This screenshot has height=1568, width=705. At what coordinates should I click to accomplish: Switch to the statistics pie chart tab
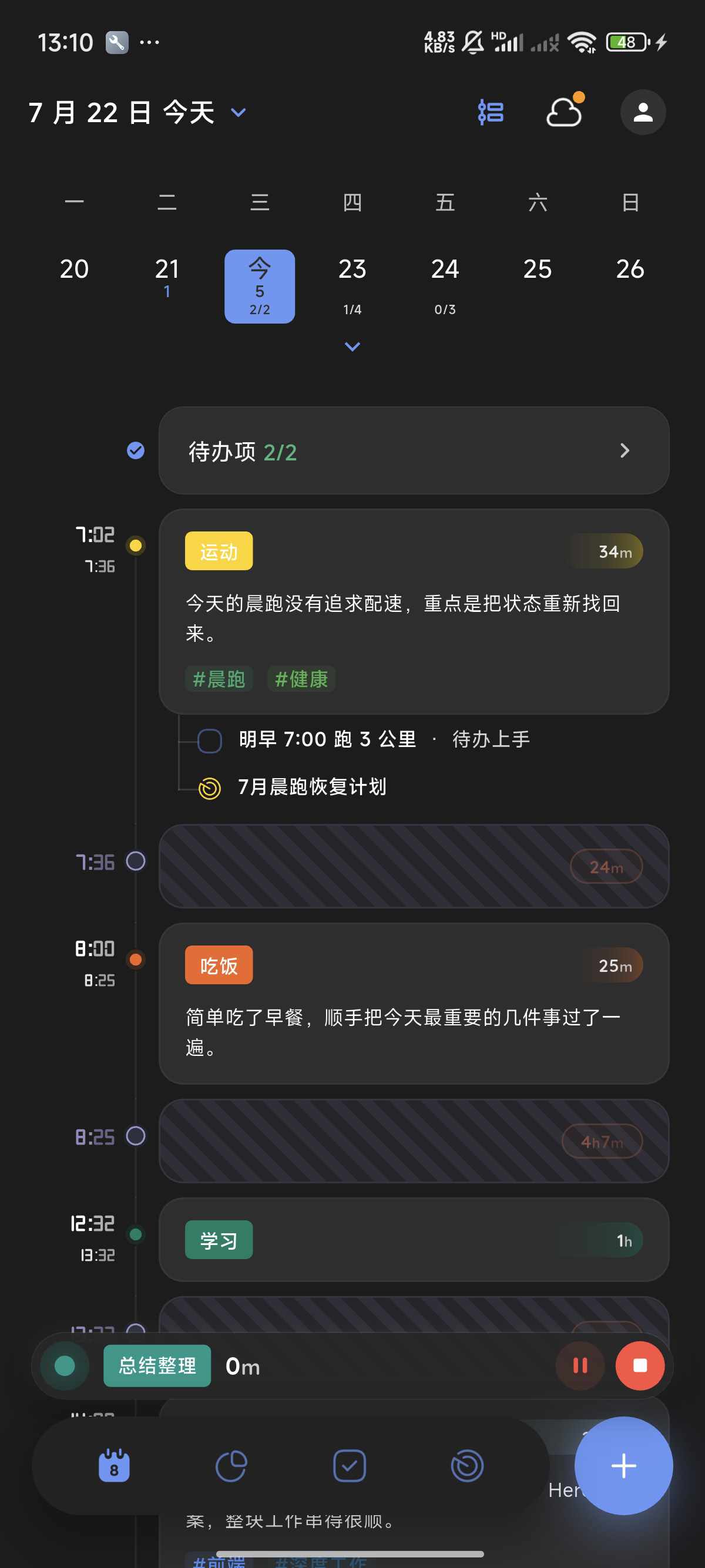231,1466
